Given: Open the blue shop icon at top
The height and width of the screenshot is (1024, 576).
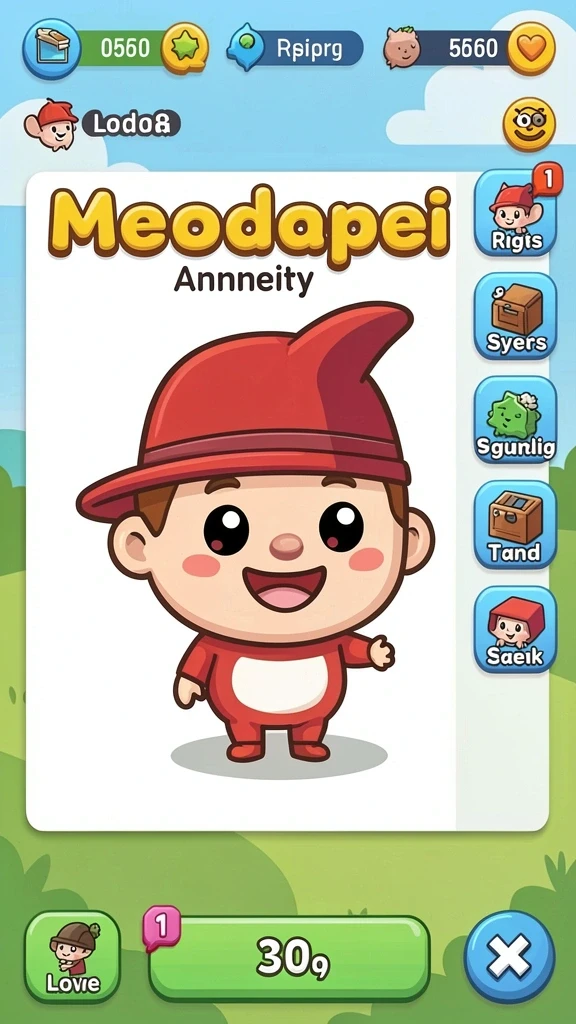Looking at the screenshot, I should point(51,48).
